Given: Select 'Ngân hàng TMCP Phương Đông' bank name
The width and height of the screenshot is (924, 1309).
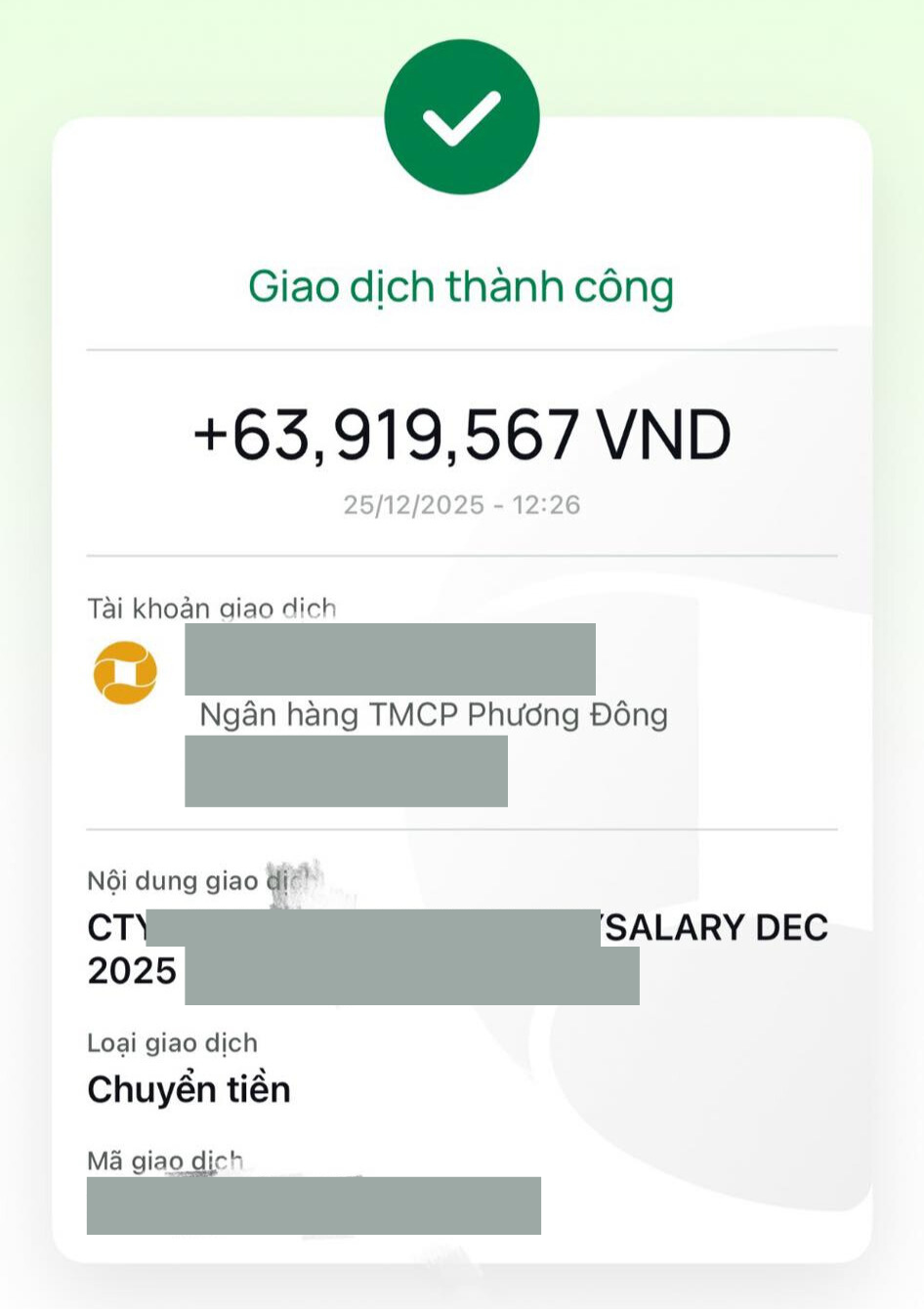Looking at the screenshot, I should (x=432, y=714).
